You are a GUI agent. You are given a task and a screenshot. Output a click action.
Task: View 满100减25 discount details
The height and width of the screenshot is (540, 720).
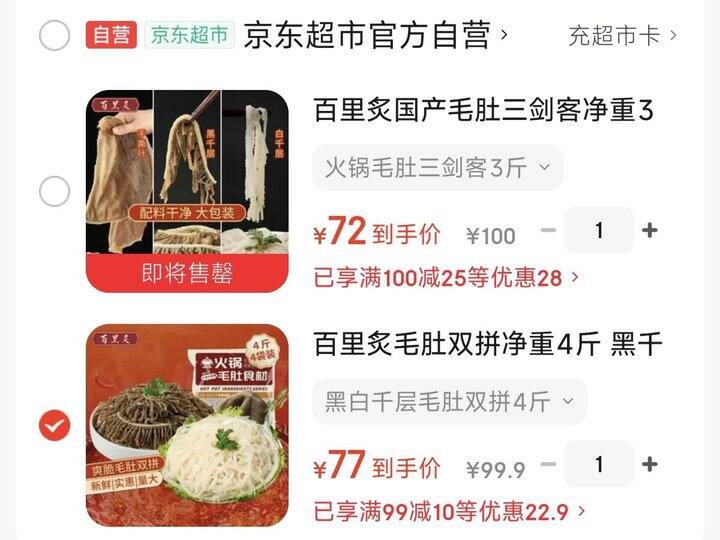pos(446,278)
